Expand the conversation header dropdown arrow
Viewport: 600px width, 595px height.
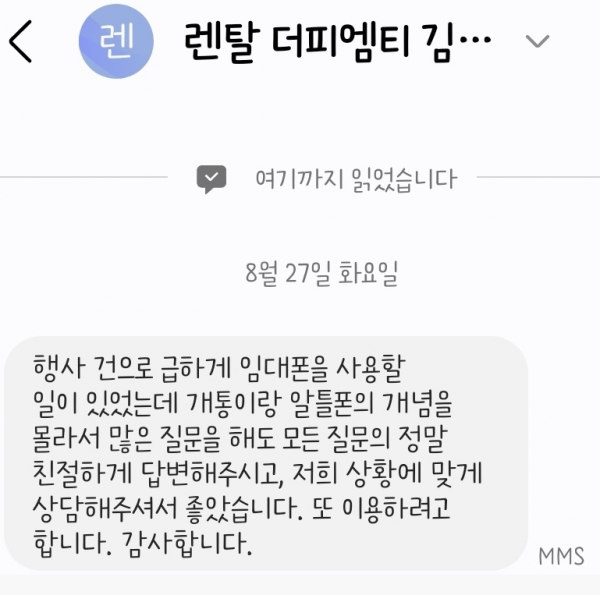tap(538, 42)
